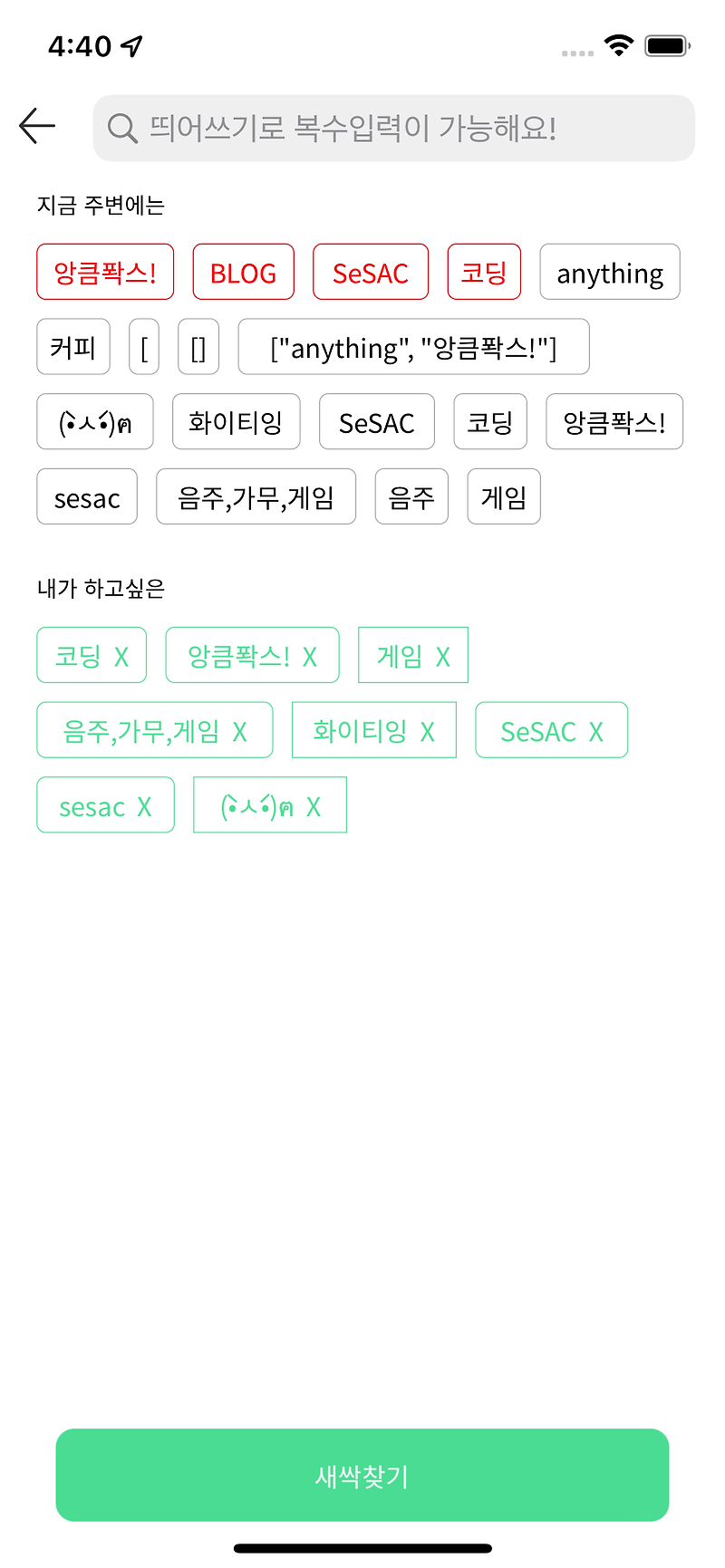Choose the red-outlined SeSAC chip

point(371,272)
